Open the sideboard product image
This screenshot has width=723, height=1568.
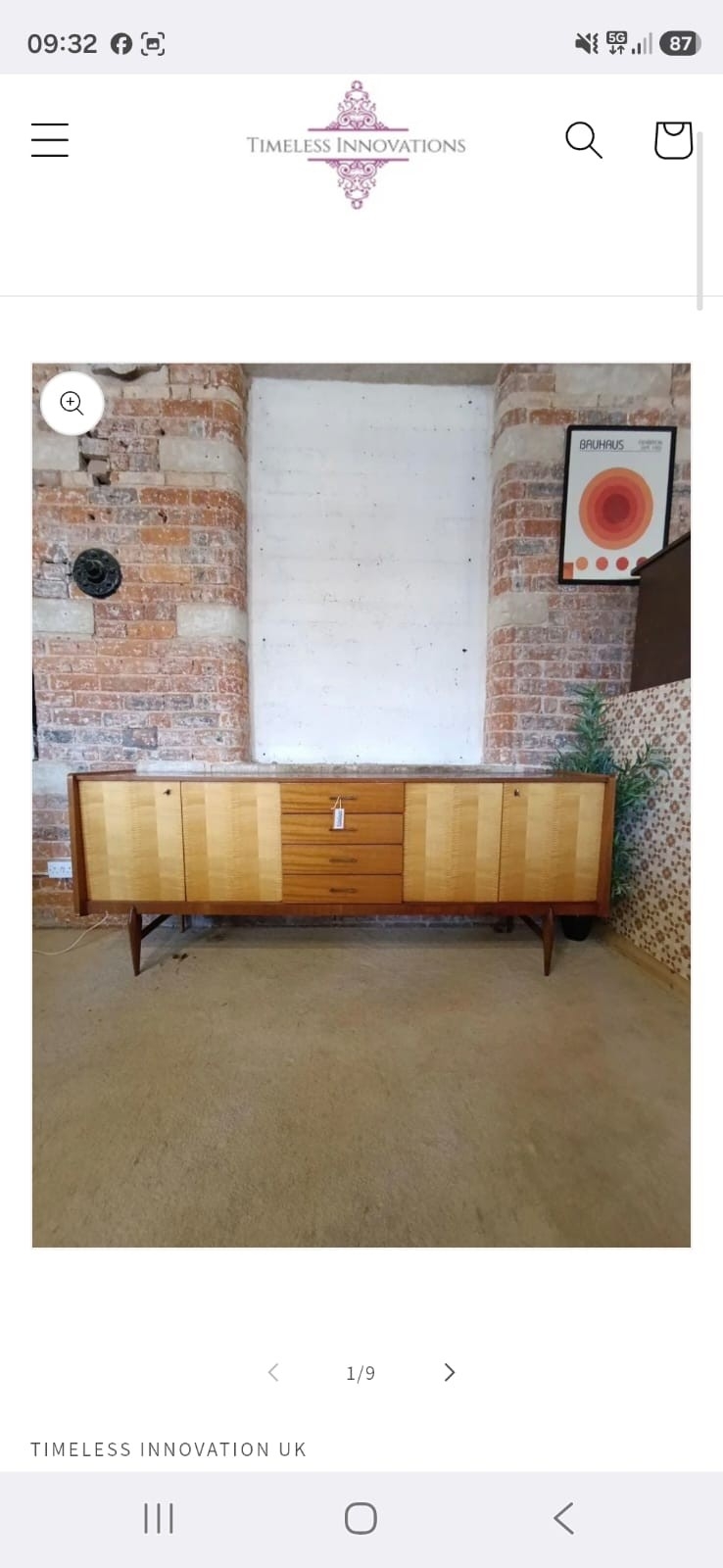coord(361,843)
